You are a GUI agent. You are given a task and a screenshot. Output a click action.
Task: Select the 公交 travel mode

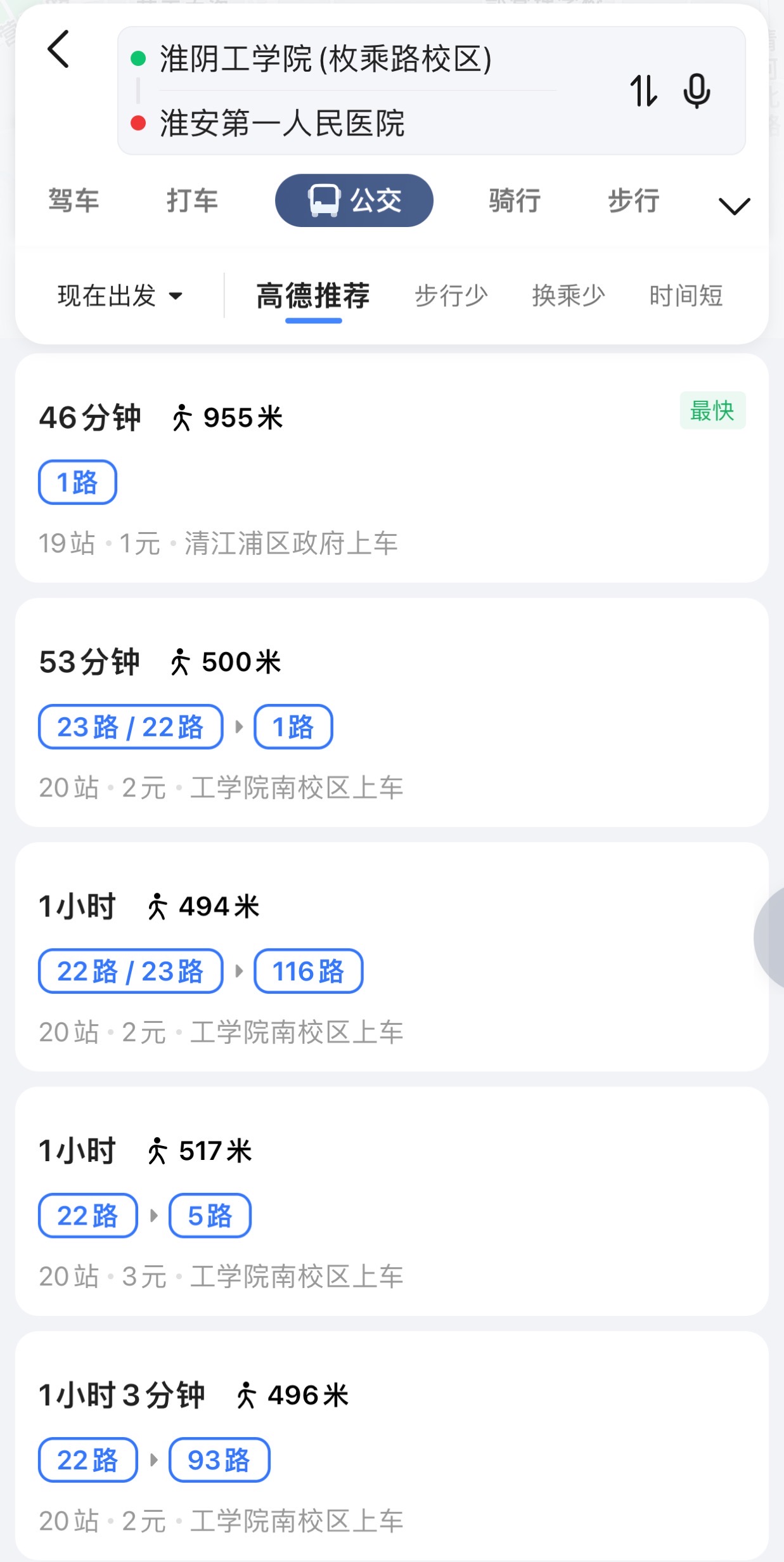354,200
